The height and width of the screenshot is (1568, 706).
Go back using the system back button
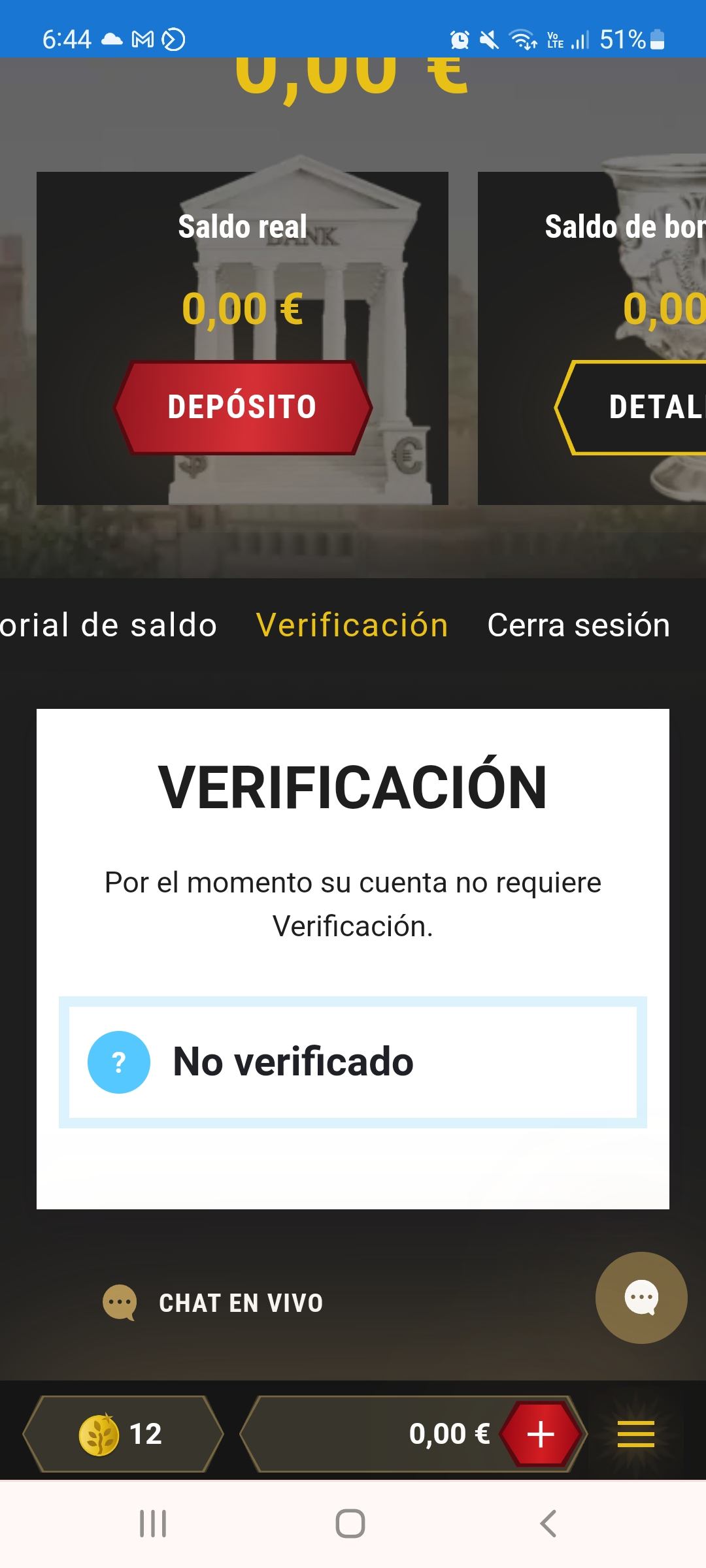(x=548, y=1524)
